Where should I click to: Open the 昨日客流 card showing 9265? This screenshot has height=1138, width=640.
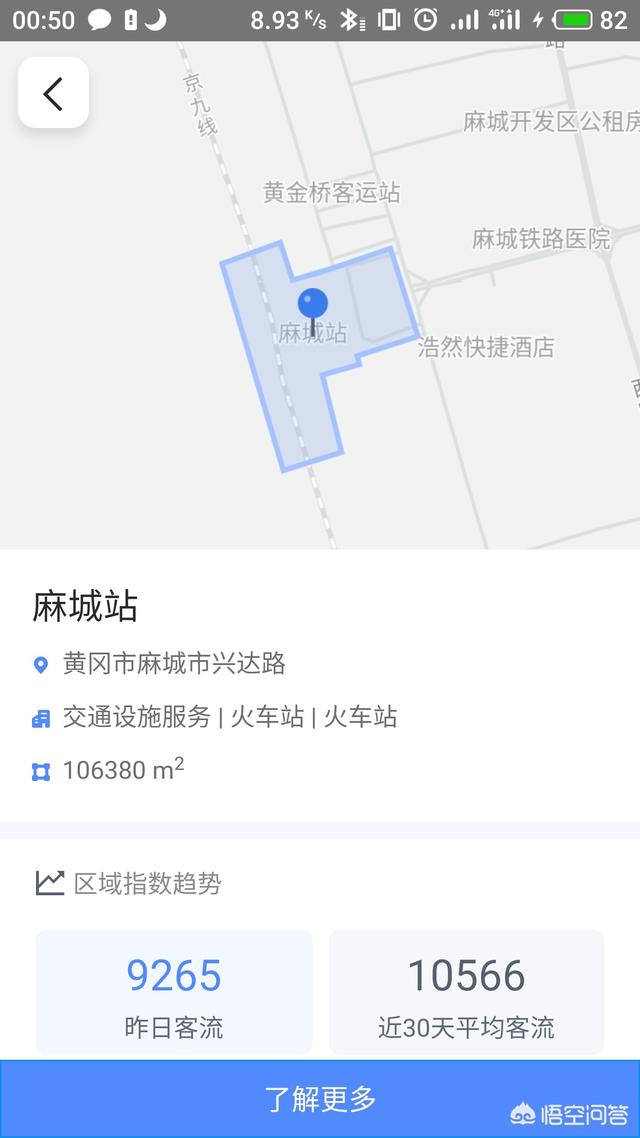[x=174, y=992]
